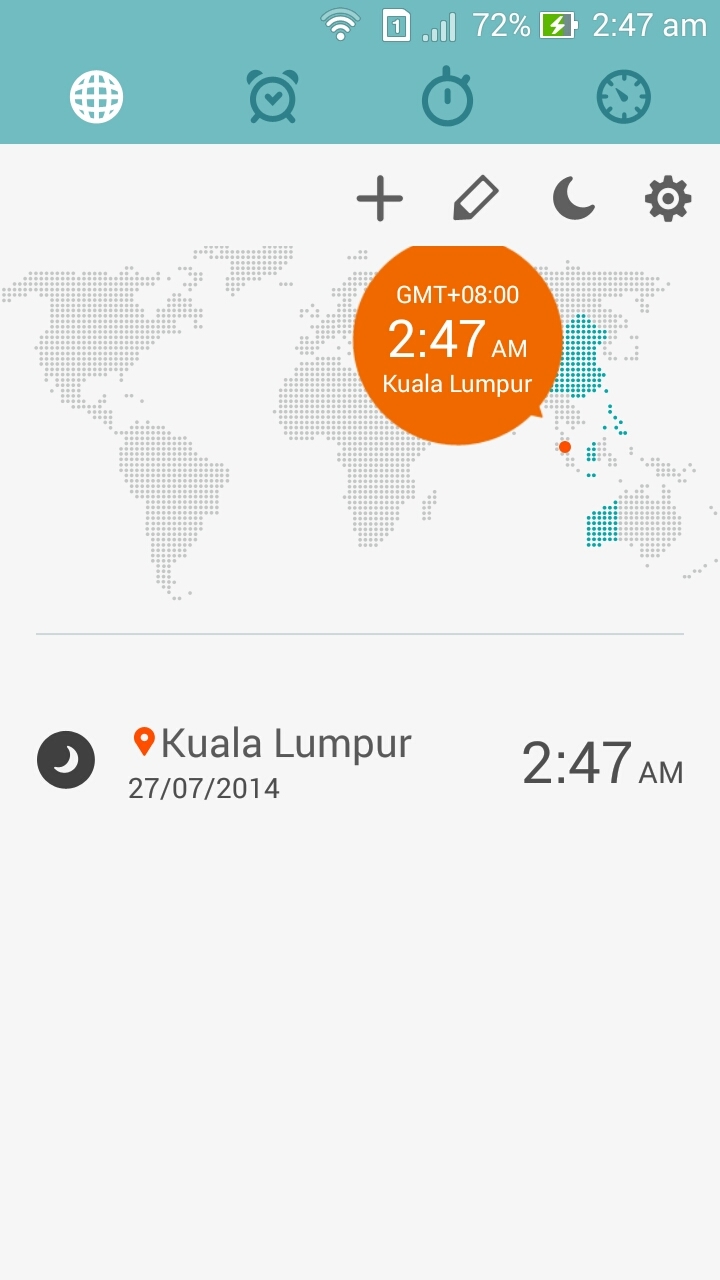Add a new city with plus icon
Screen dimensions: 720x1280
(x=380, y=199)
